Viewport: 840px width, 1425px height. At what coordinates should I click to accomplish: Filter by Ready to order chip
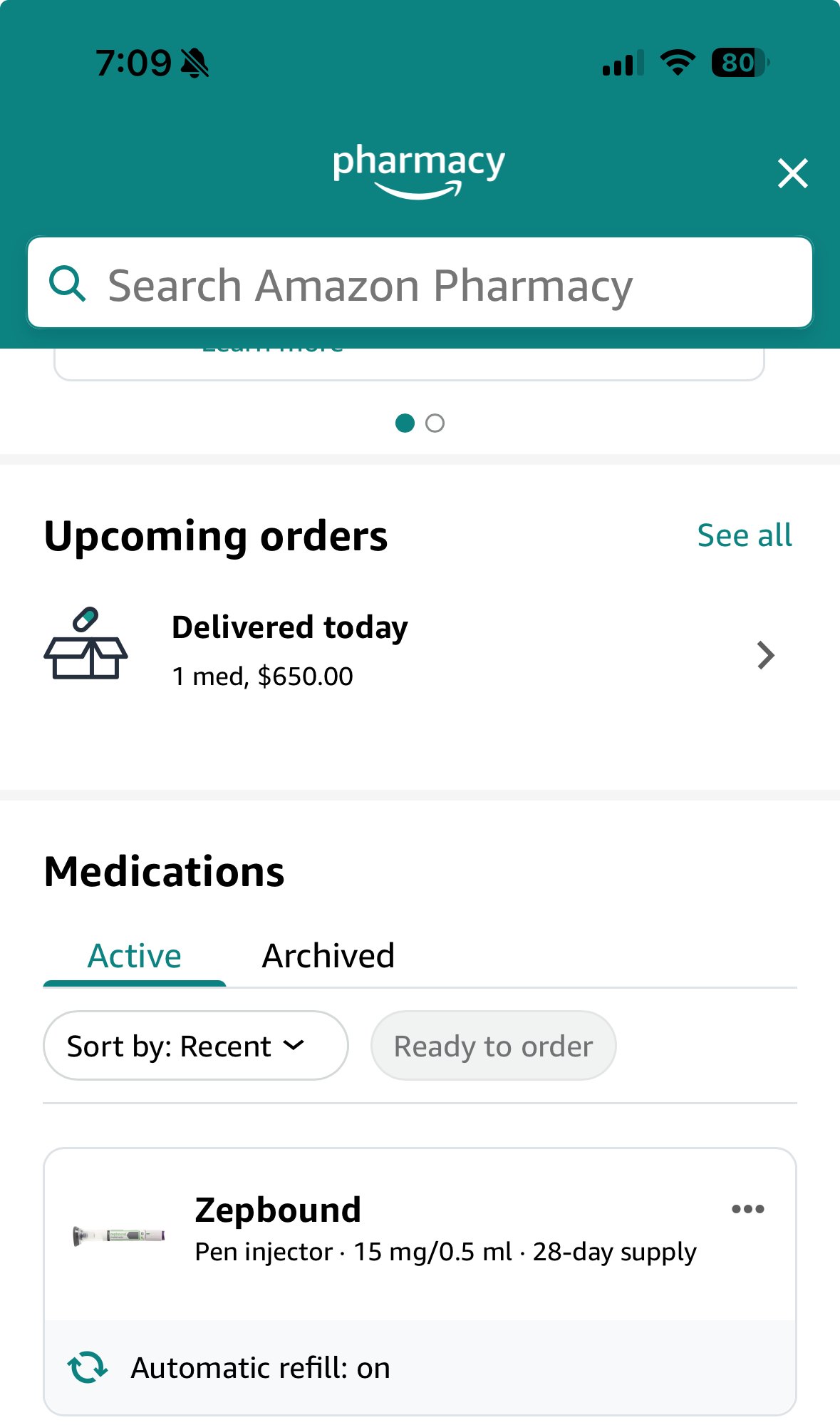pyautogui.click(x=493, y=1046)
